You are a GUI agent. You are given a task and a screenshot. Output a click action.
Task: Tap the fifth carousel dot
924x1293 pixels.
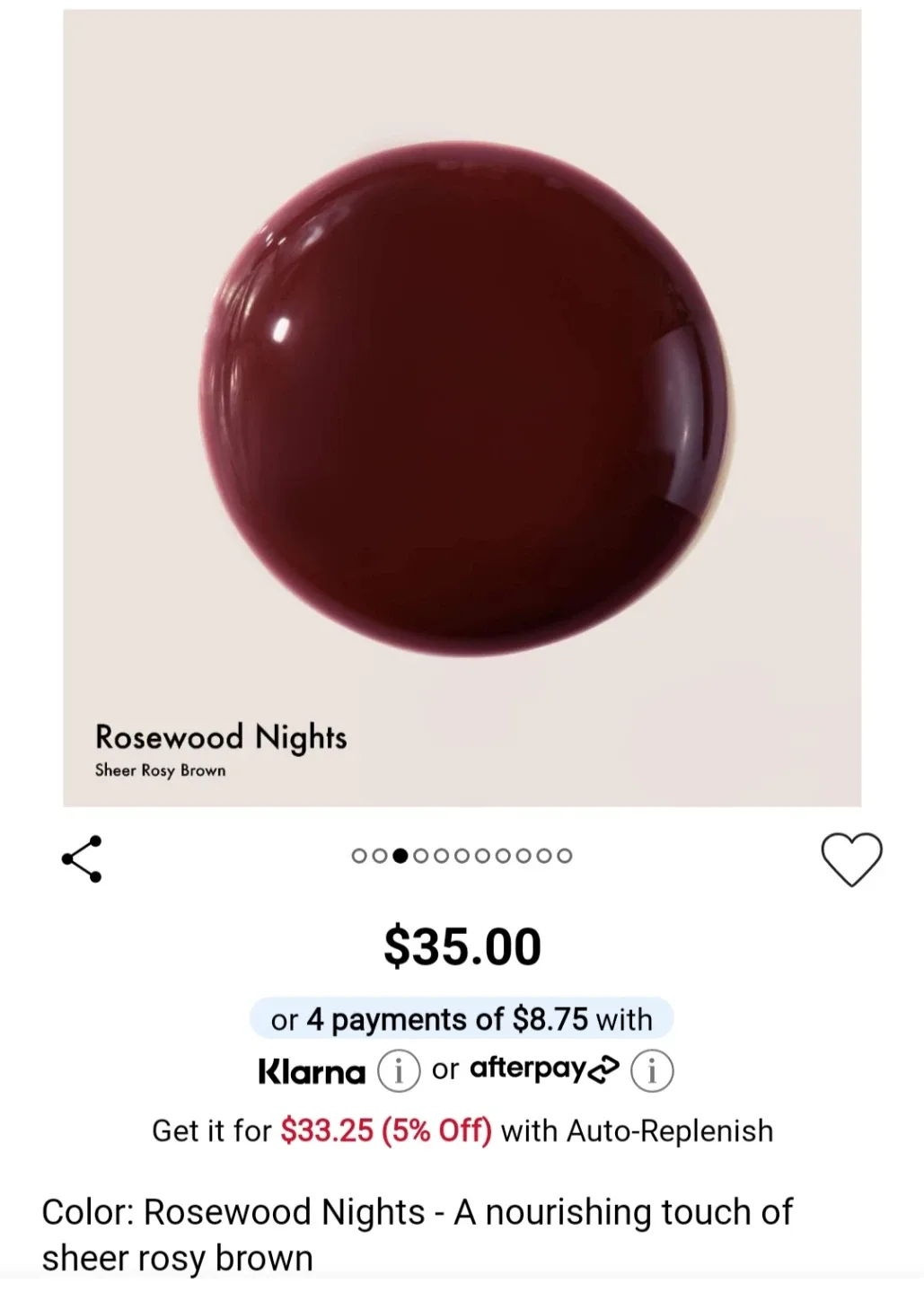click(444, 856)
